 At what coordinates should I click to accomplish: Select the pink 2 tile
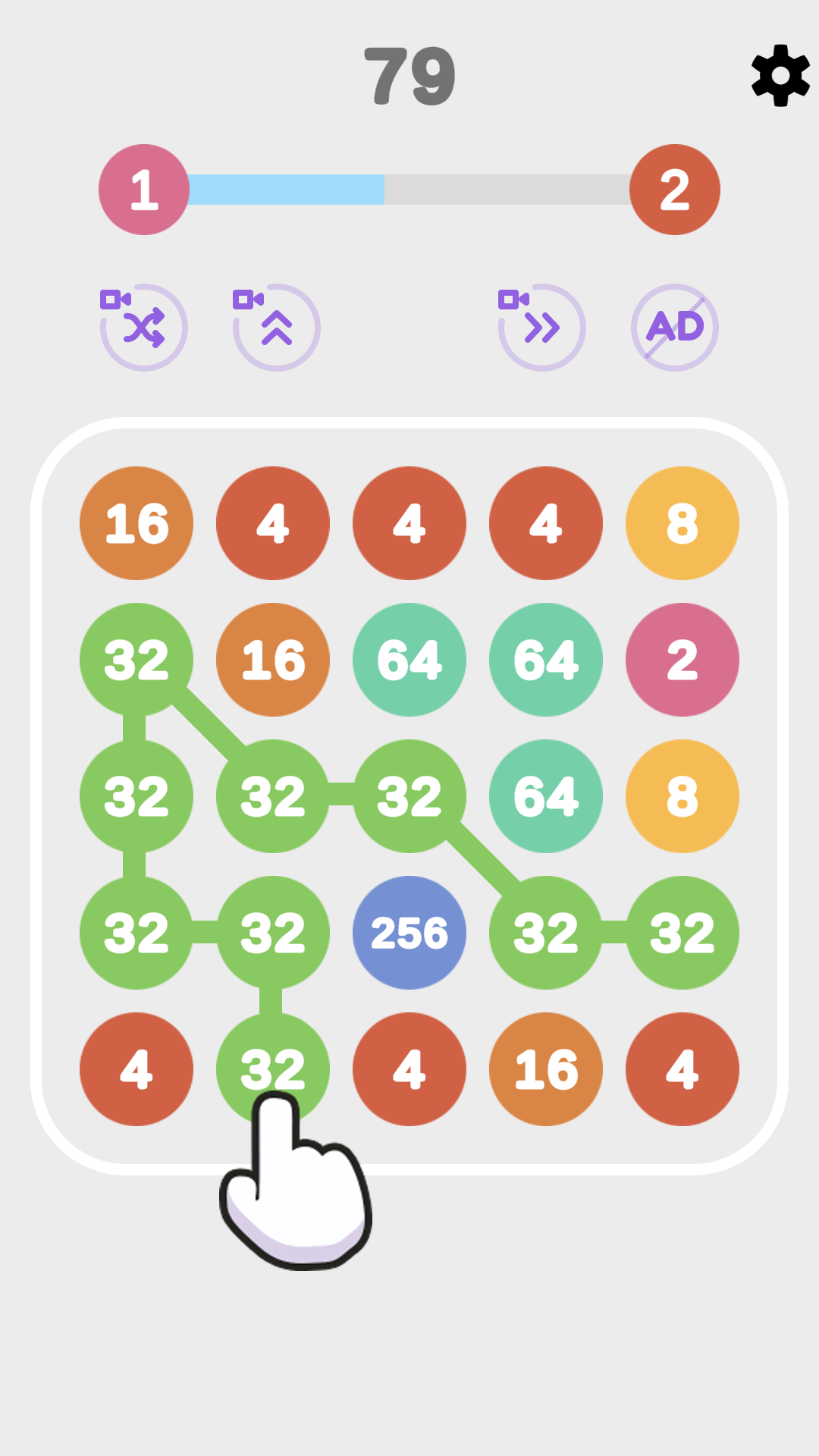coord(682,660)
